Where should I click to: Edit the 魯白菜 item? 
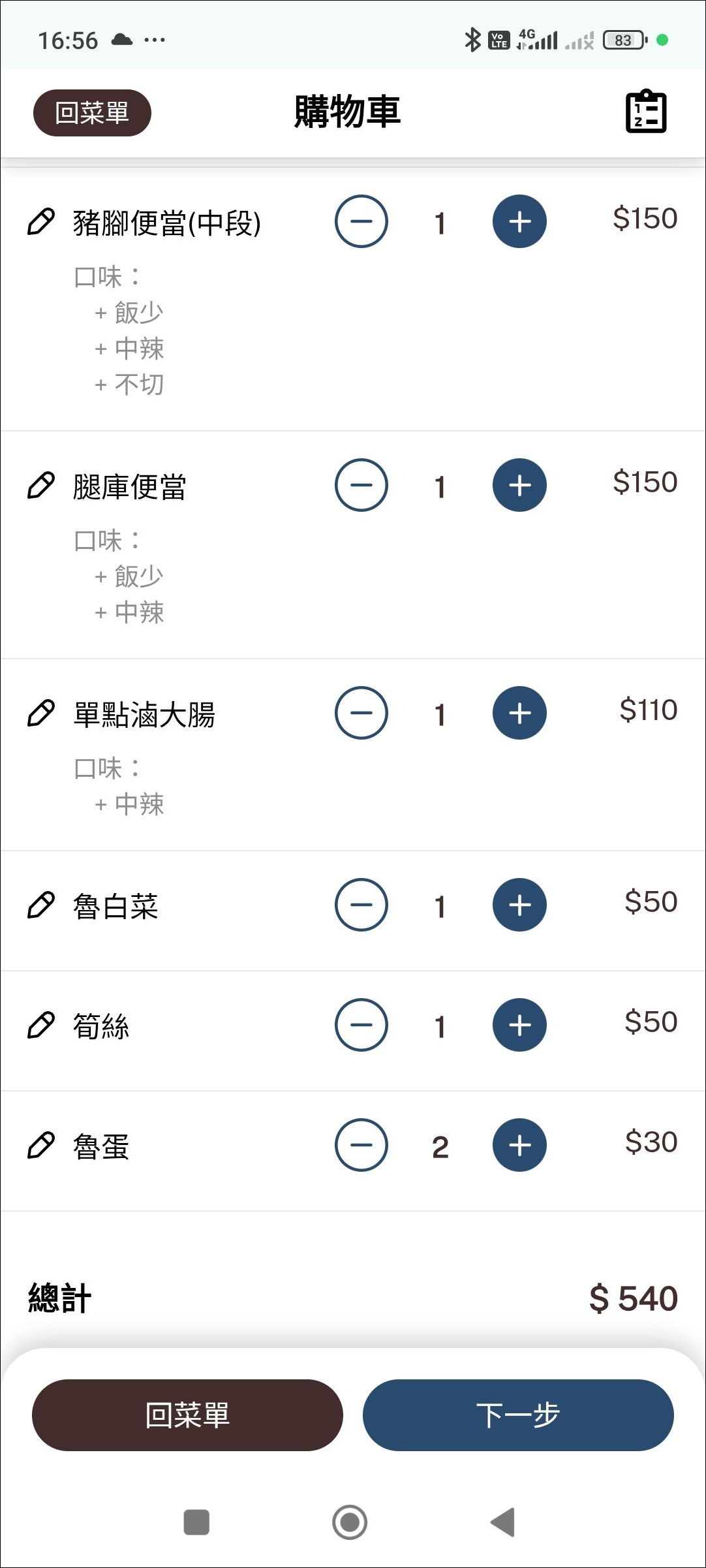coord(41,905)
